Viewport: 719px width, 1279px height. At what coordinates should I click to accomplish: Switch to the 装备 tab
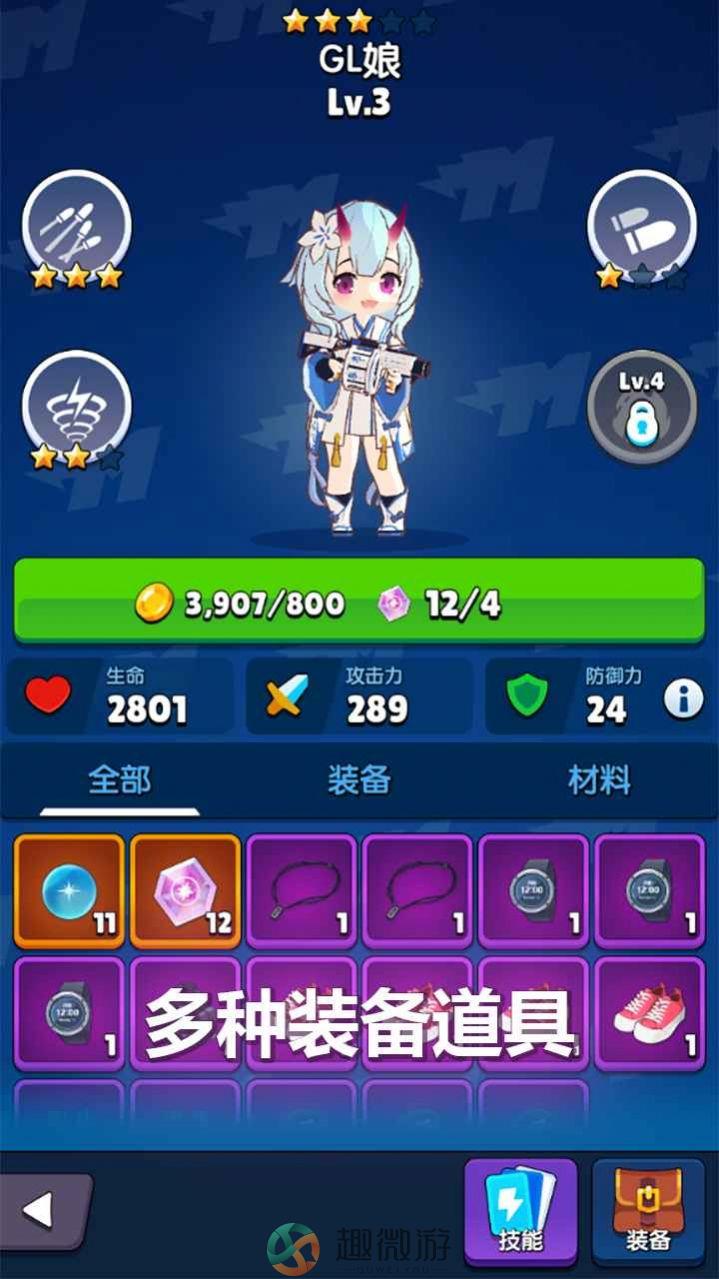pos(359,780)
